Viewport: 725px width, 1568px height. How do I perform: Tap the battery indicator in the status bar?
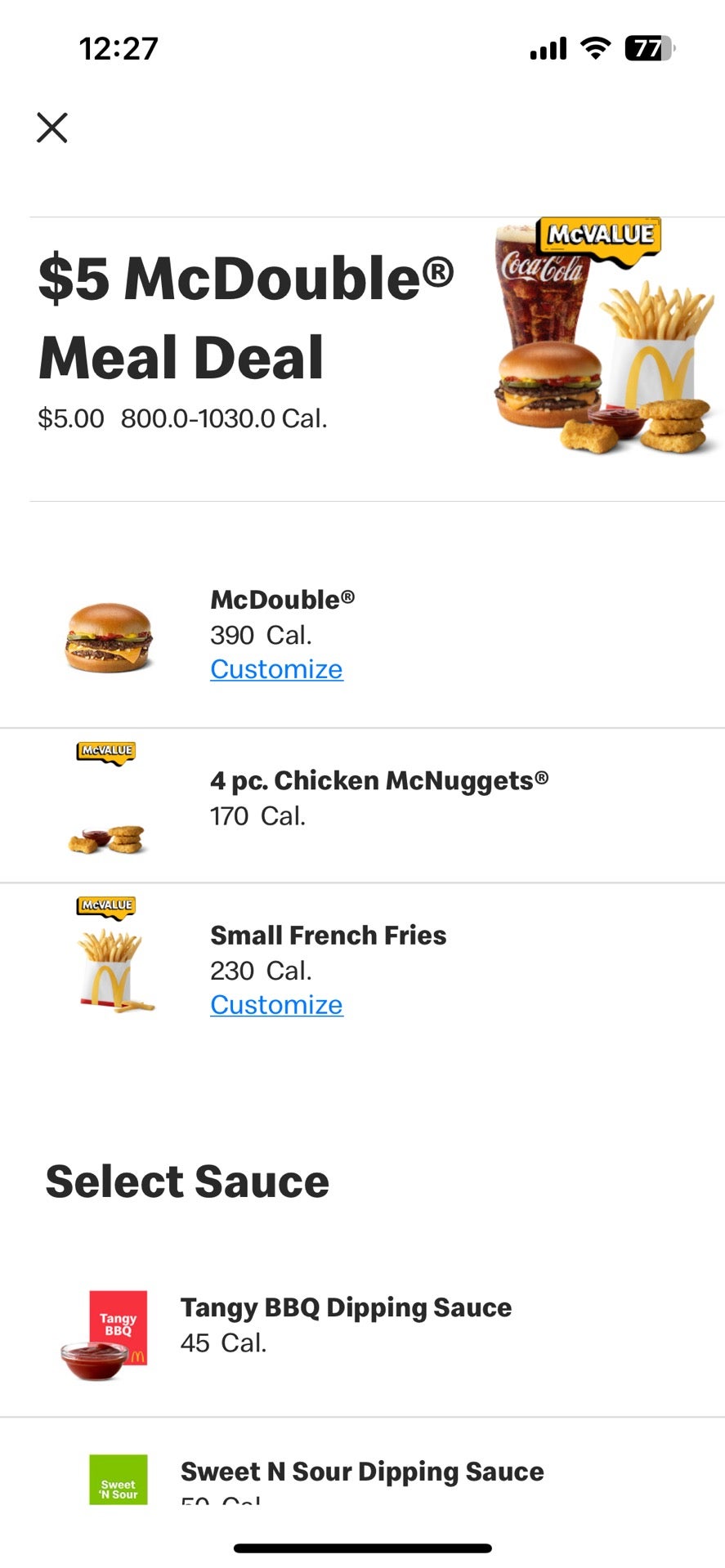[648, 48]
